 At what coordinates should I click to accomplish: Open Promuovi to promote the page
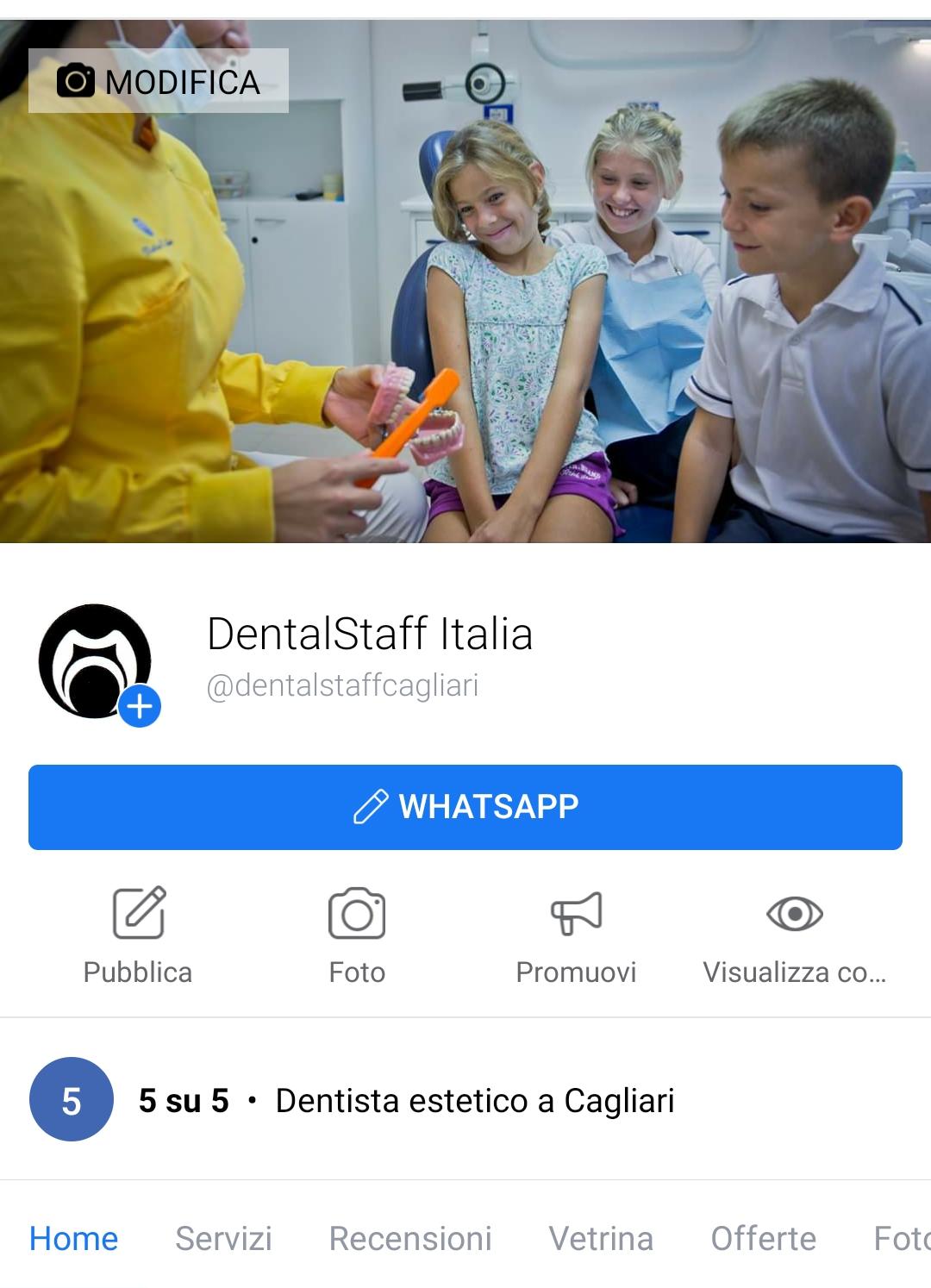pos(576,935)
